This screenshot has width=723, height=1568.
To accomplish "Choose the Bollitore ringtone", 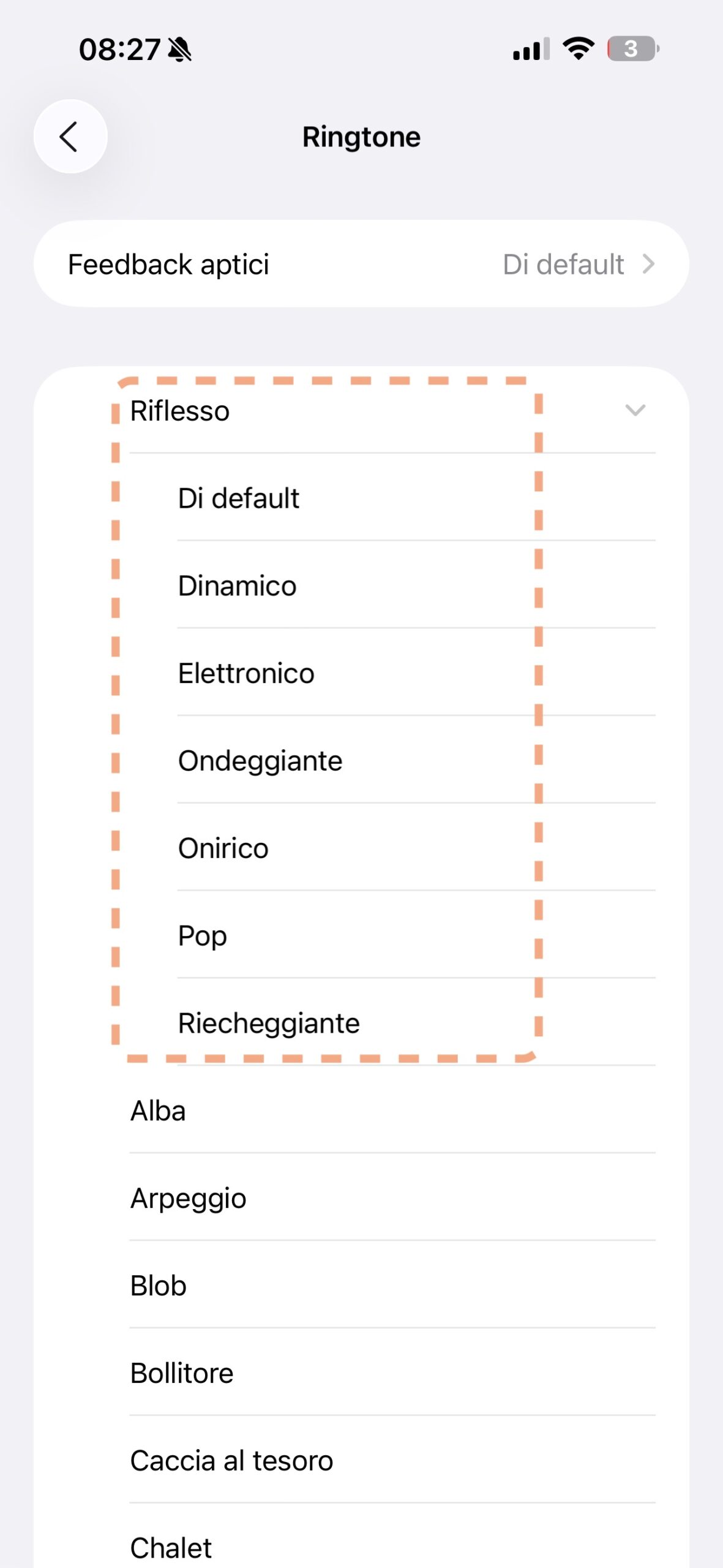I will [x=182, y=1374].
